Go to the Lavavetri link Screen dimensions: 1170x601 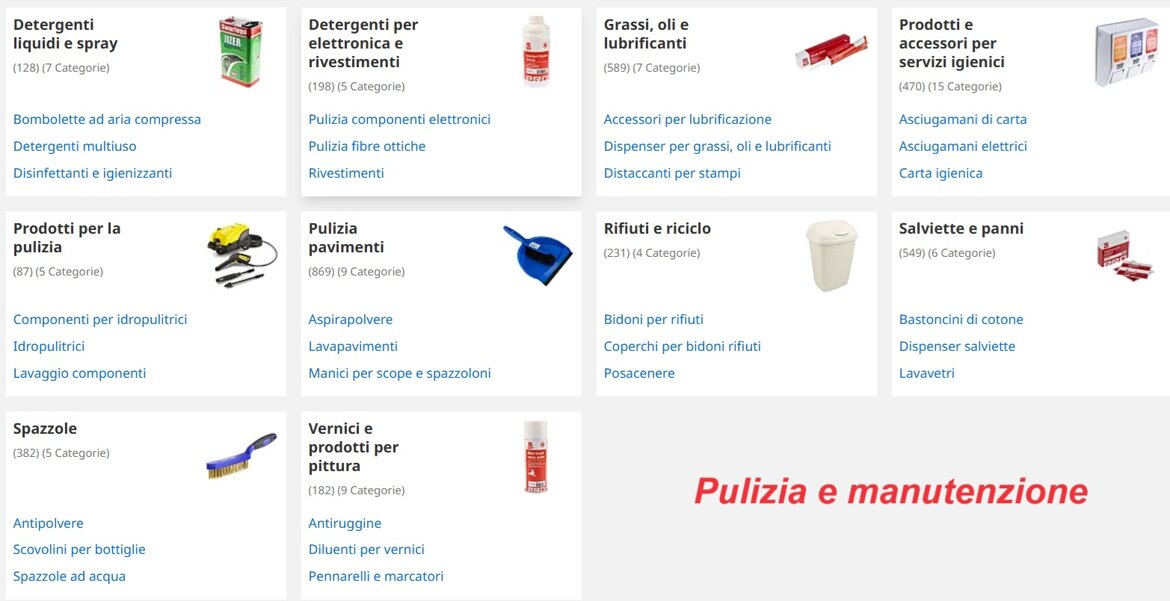[x=927, y=373]
